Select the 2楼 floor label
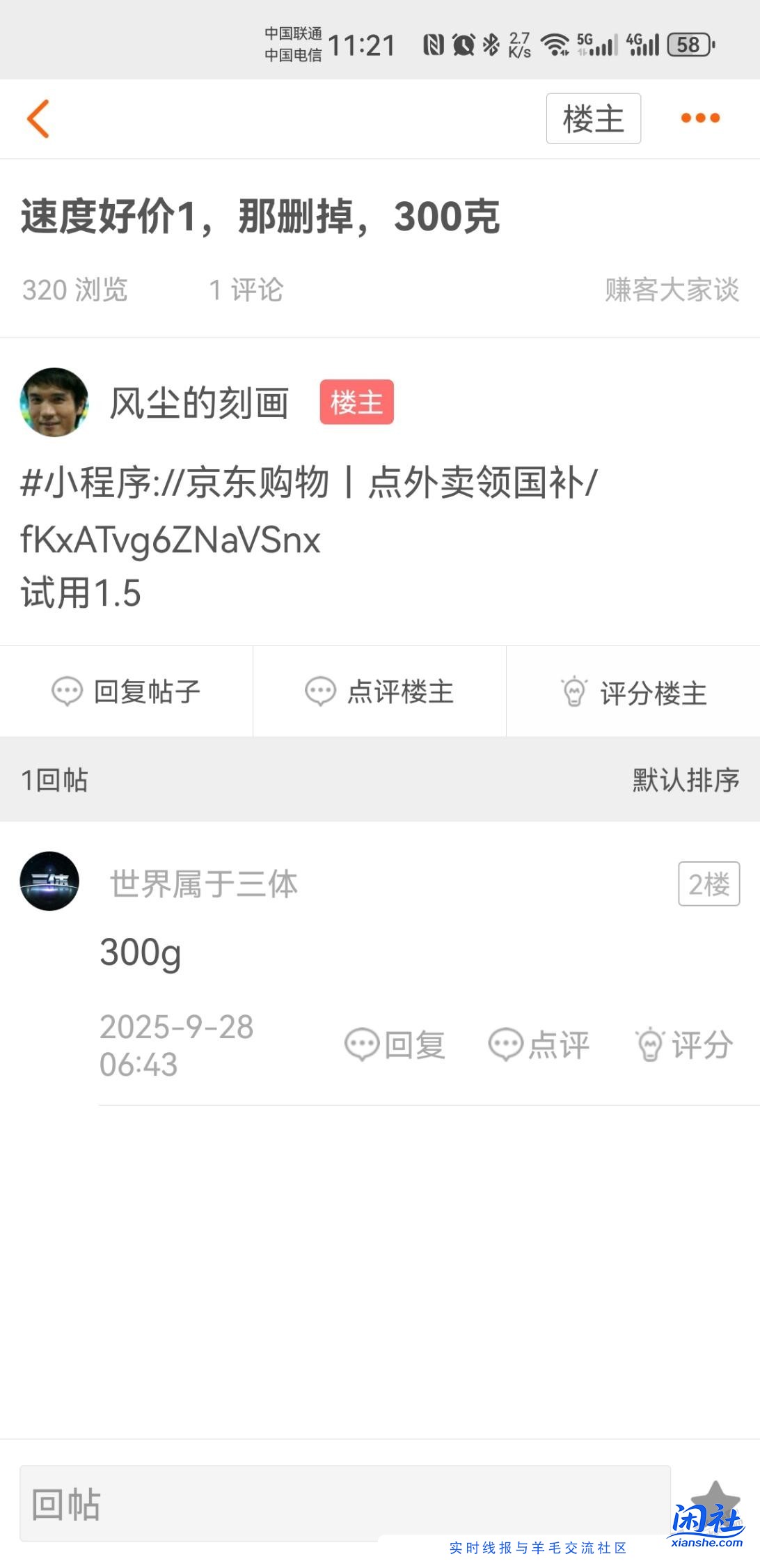 [x=708, y=884]
